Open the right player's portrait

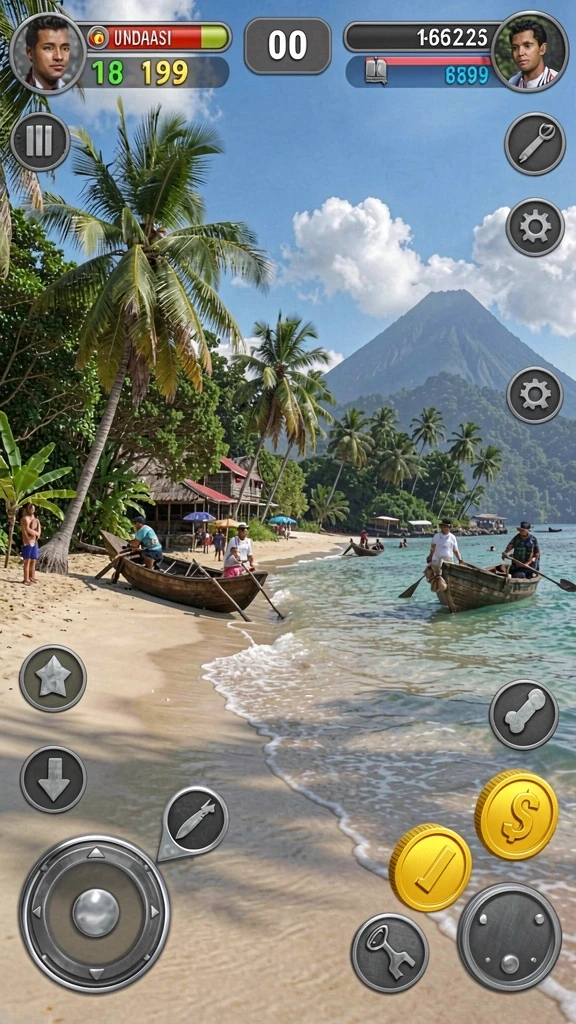coord(530,52)
